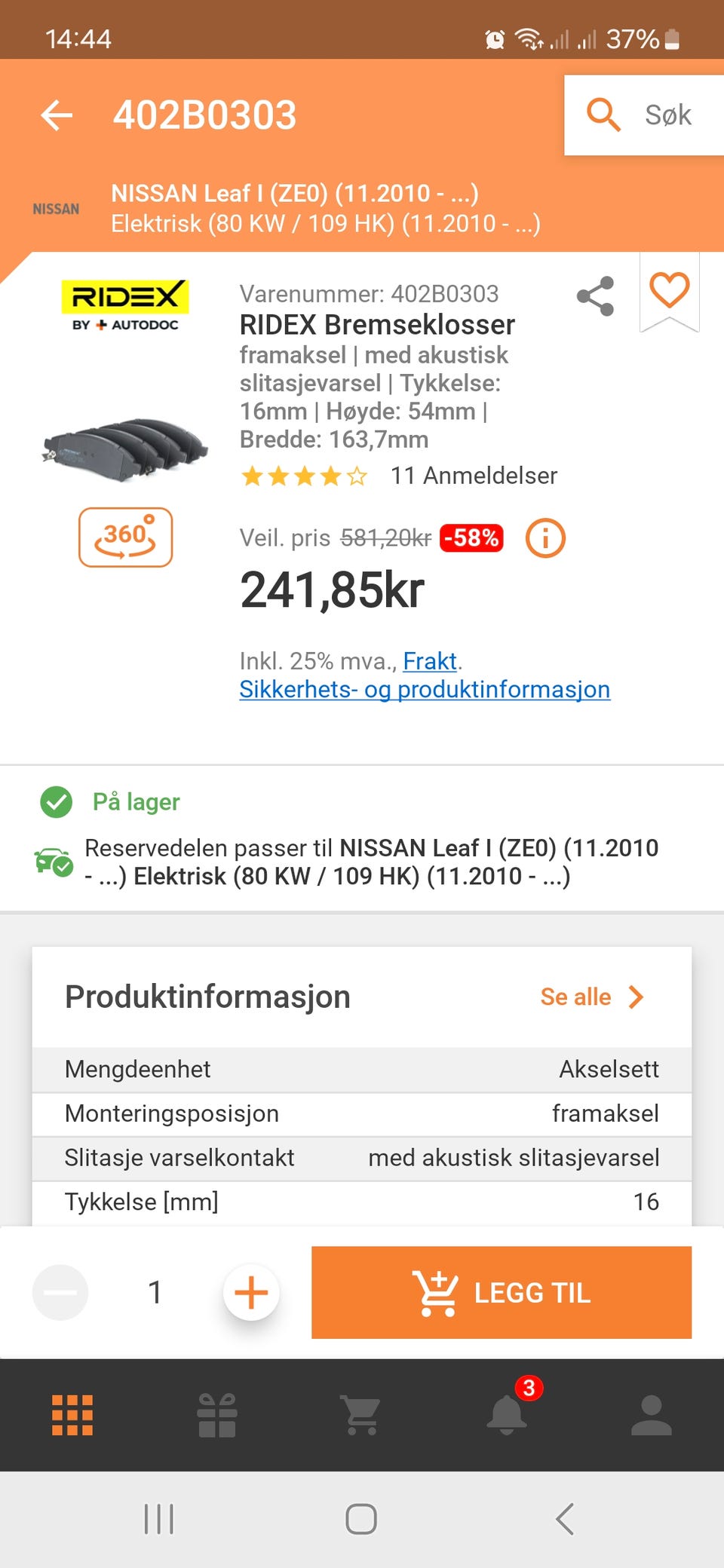
Task: Switch to the gift offers tab
Action: pyautogui.click(x=217, y=1415)
